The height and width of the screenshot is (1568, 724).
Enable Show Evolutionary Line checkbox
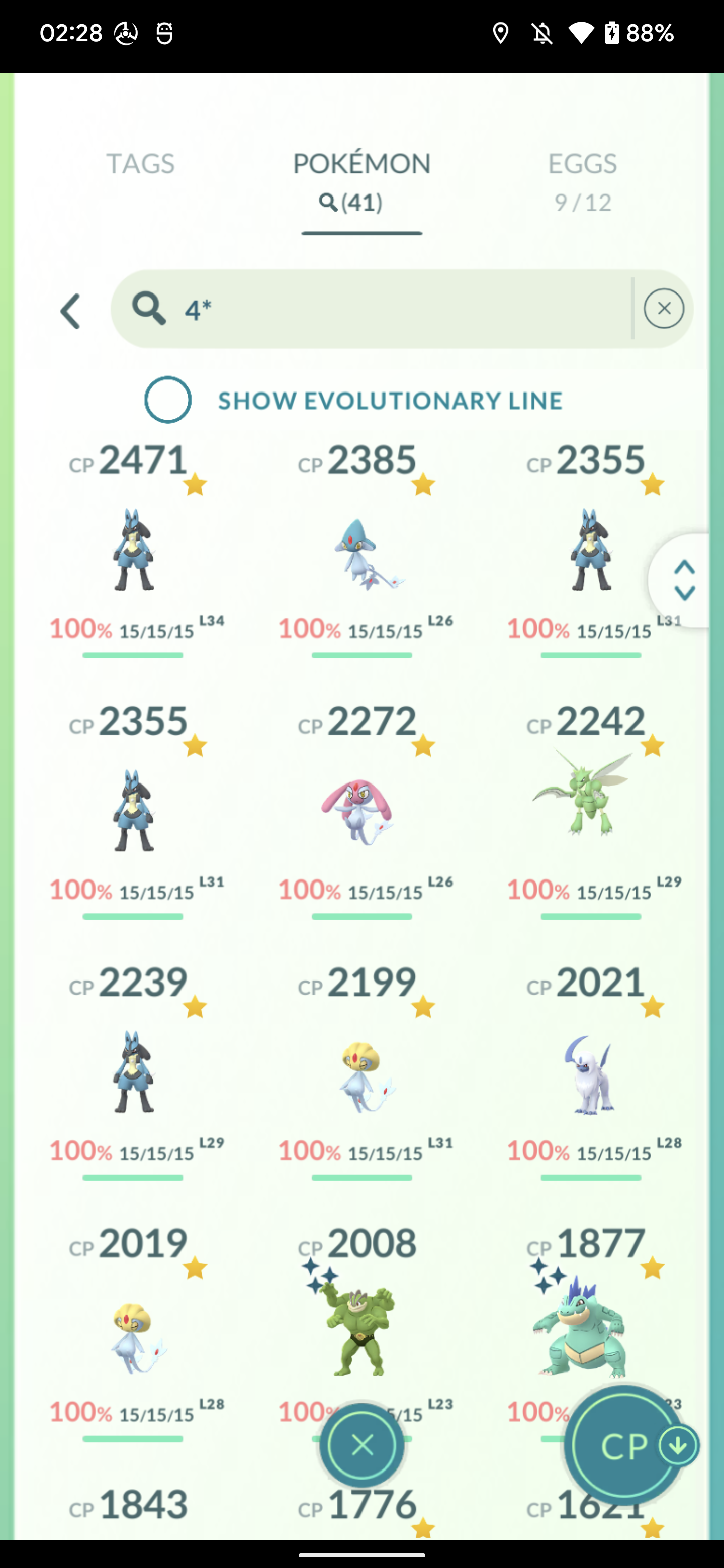168,400
